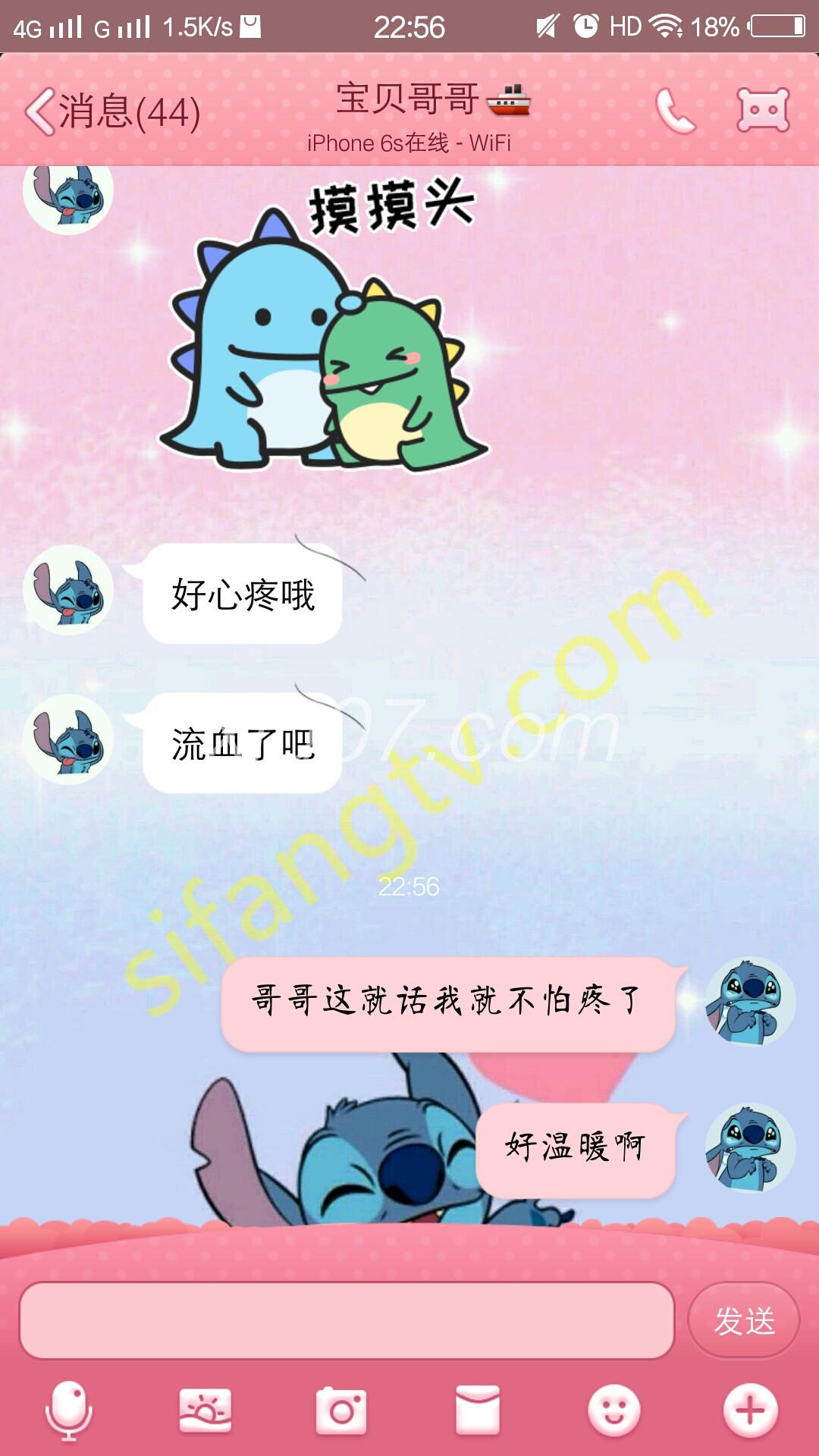Open the camera to take a photo
This screenshot has width=819, height=1456.
coord(341,1410)
